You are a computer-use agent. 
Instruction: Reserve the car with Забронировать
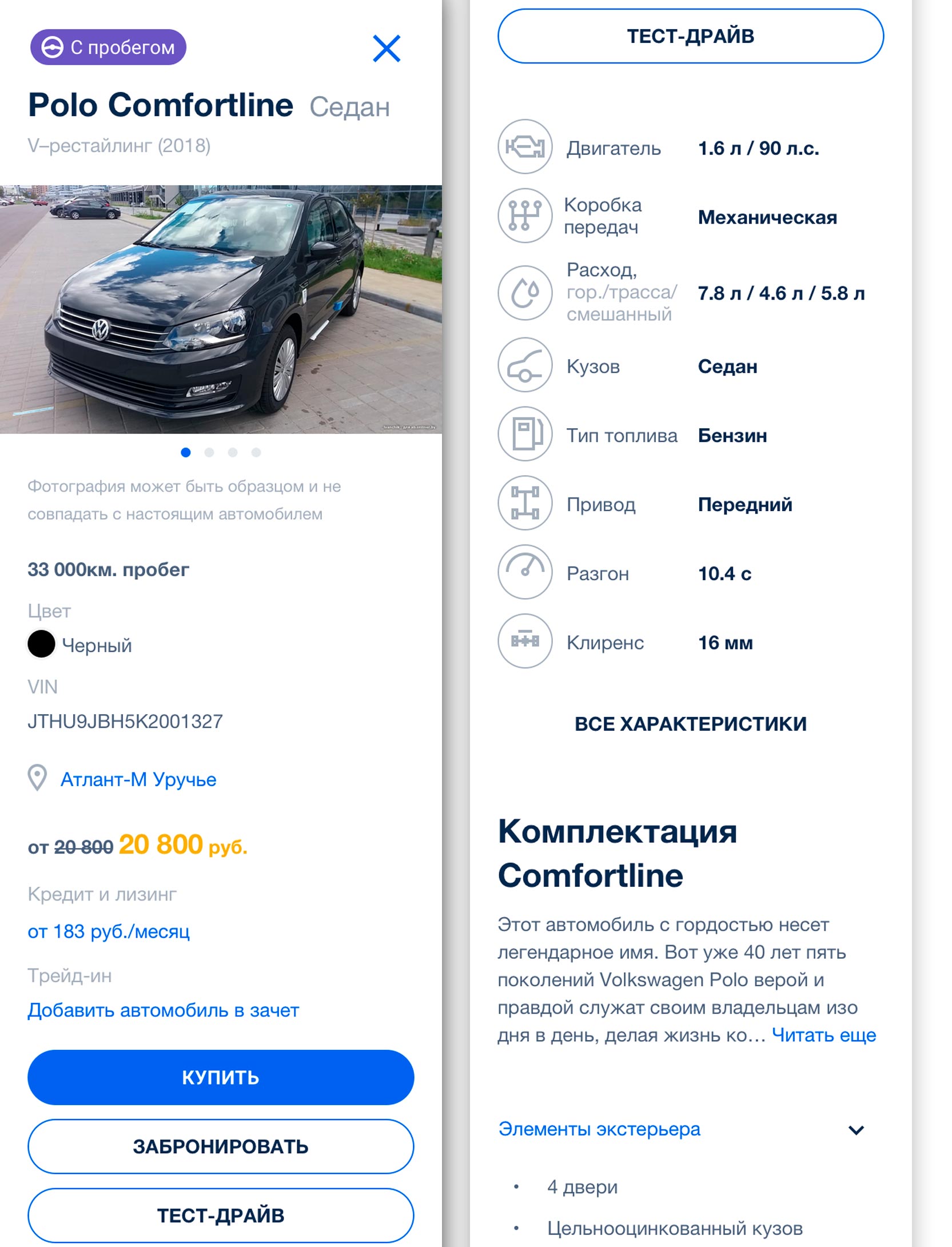coord(221,1146)
